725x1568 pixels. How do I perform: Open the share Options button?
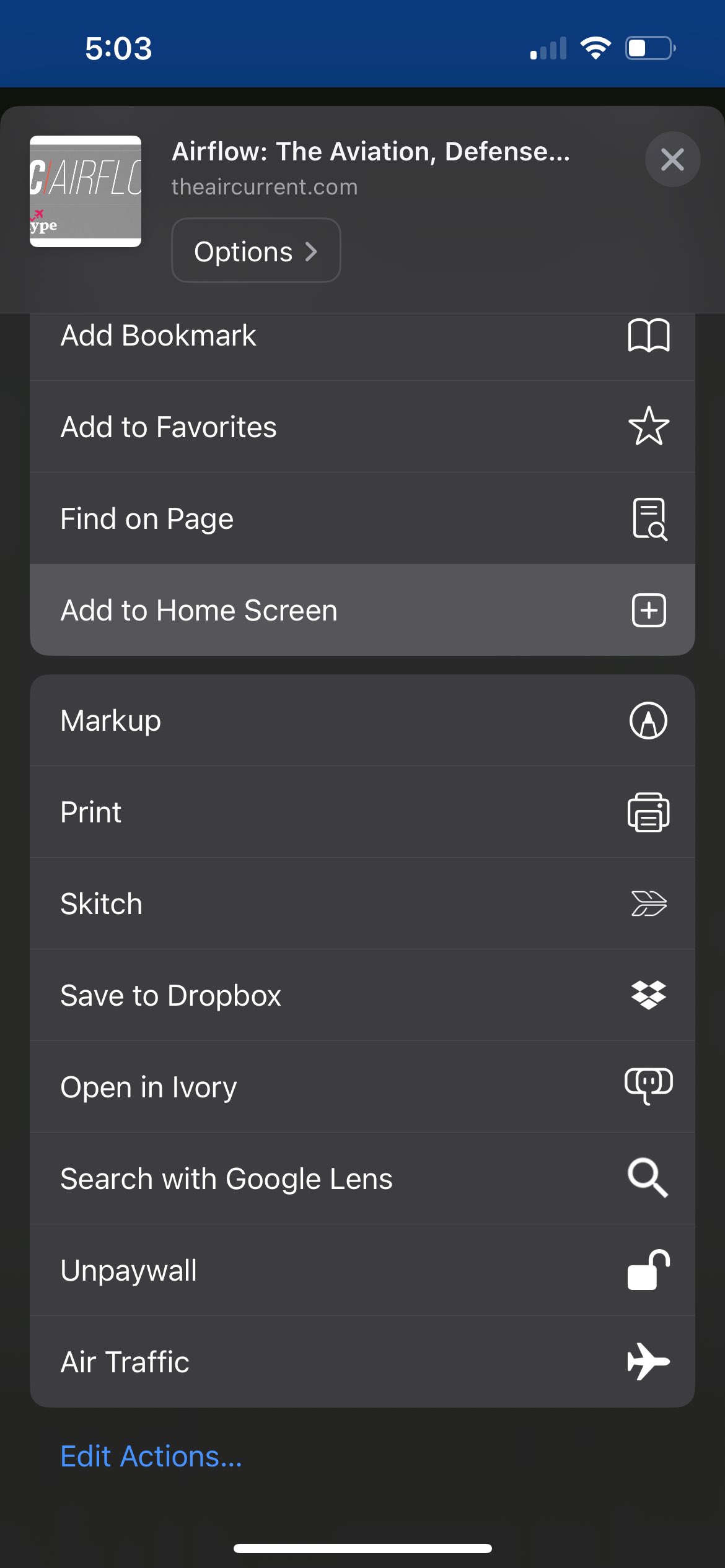[256, 250]
